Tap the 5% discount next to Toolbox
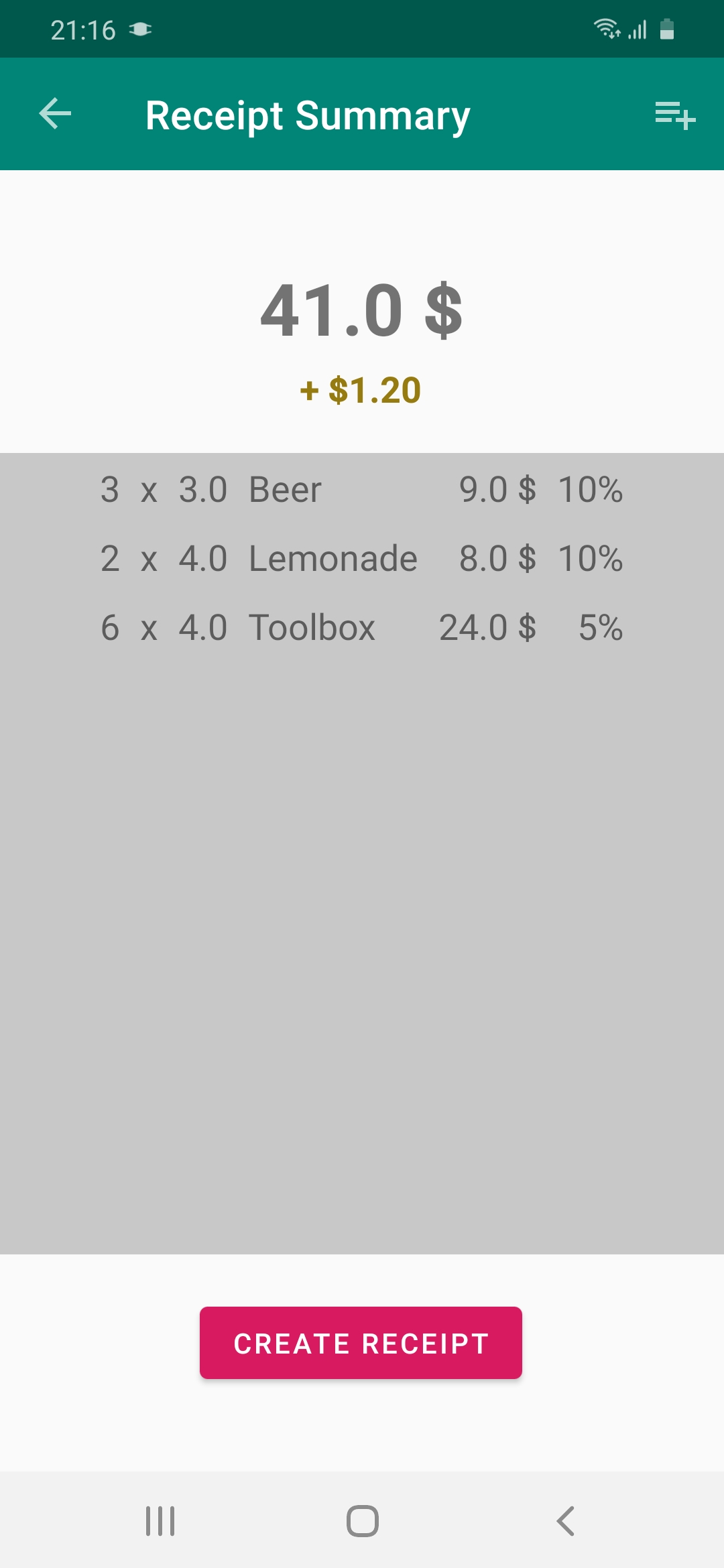724x1568 pixels. coord(599,628)
